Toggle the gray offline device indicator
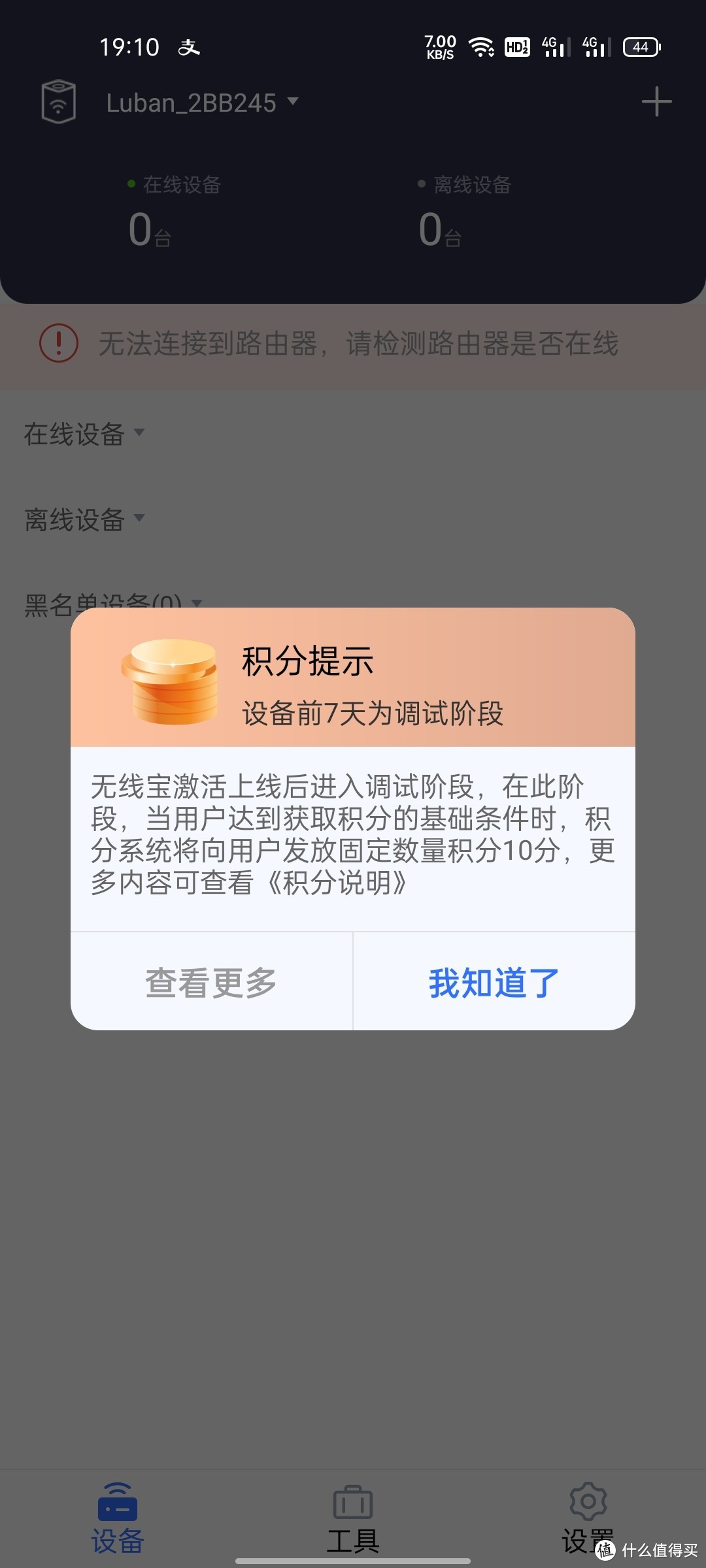Screen dimensions: 706x1568 (x=422, y=185)
